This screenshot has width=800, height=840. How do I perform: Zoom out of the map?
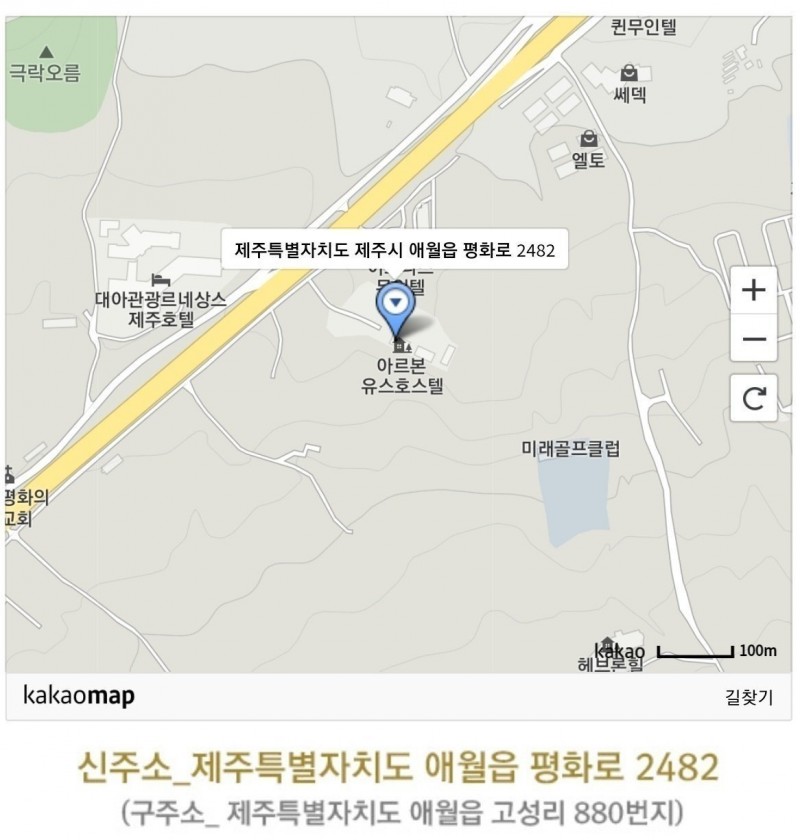[x=754, y=339]
